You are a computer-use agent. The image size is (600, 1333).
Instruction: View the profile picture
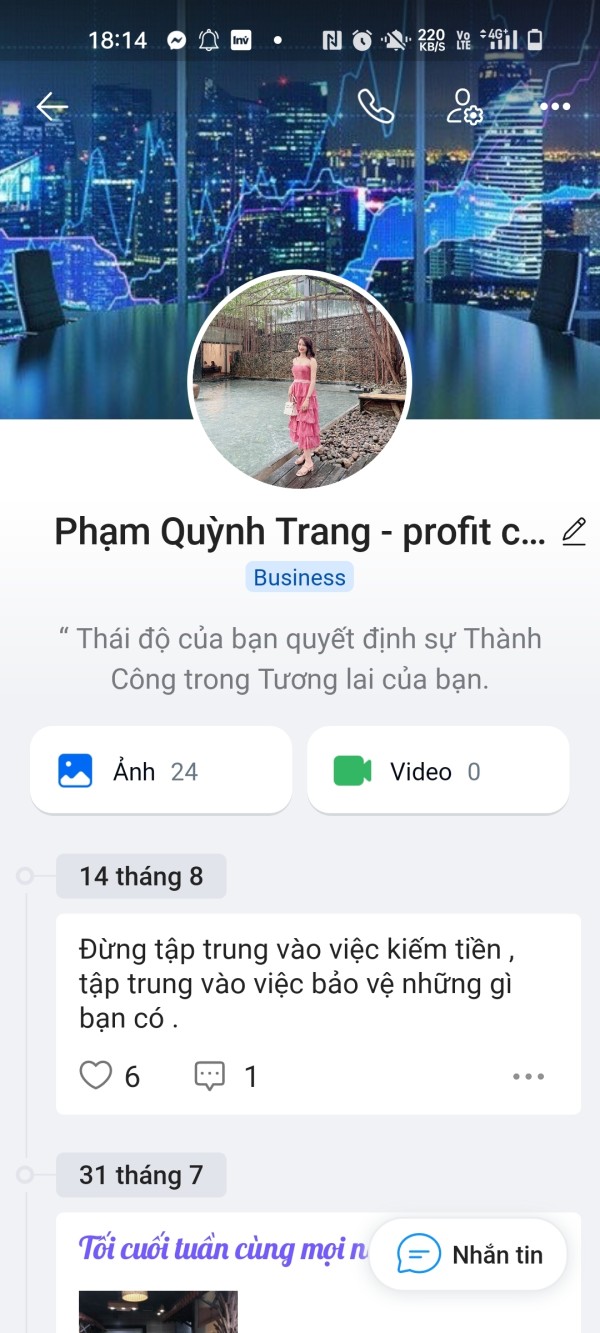pos(300,380)
